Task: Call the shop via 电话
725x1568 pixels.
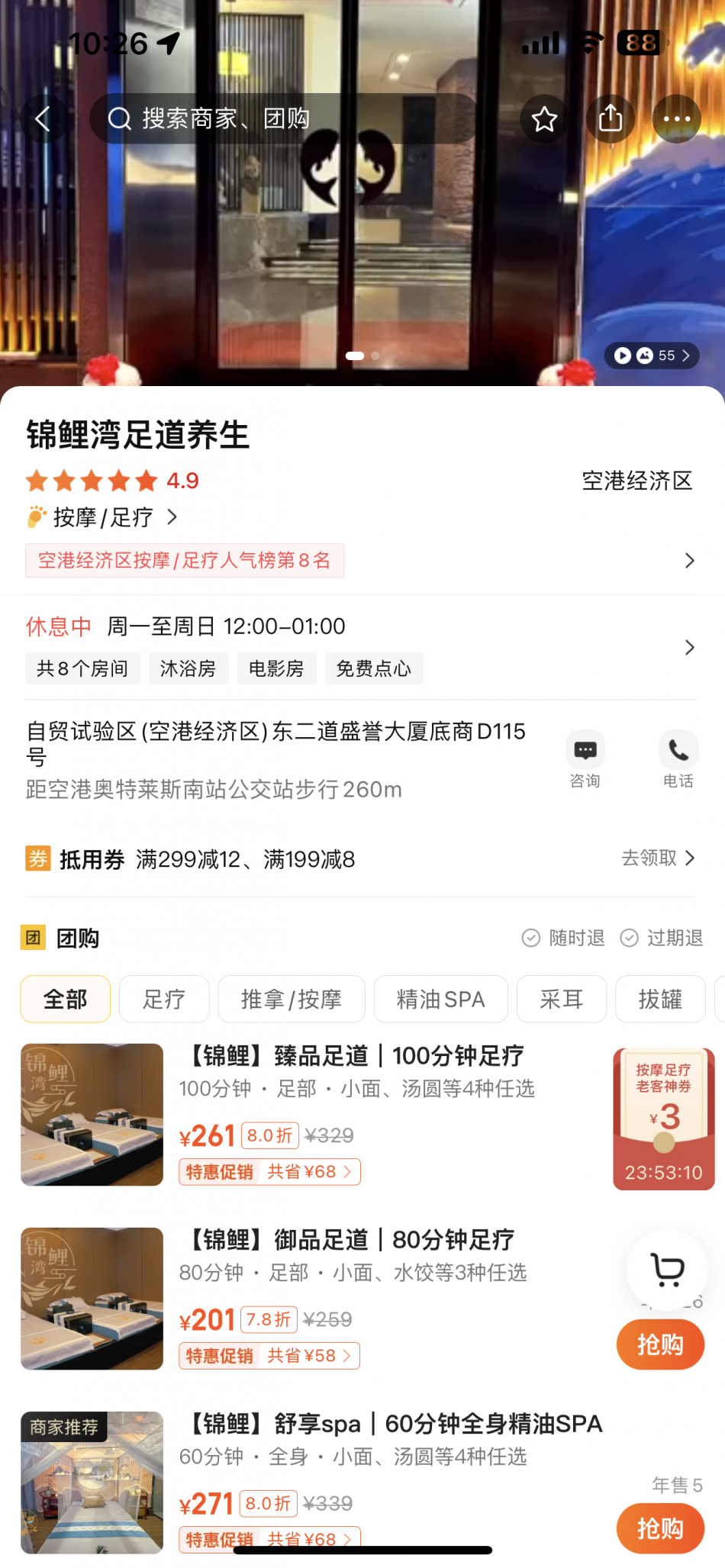Action: 678,758
